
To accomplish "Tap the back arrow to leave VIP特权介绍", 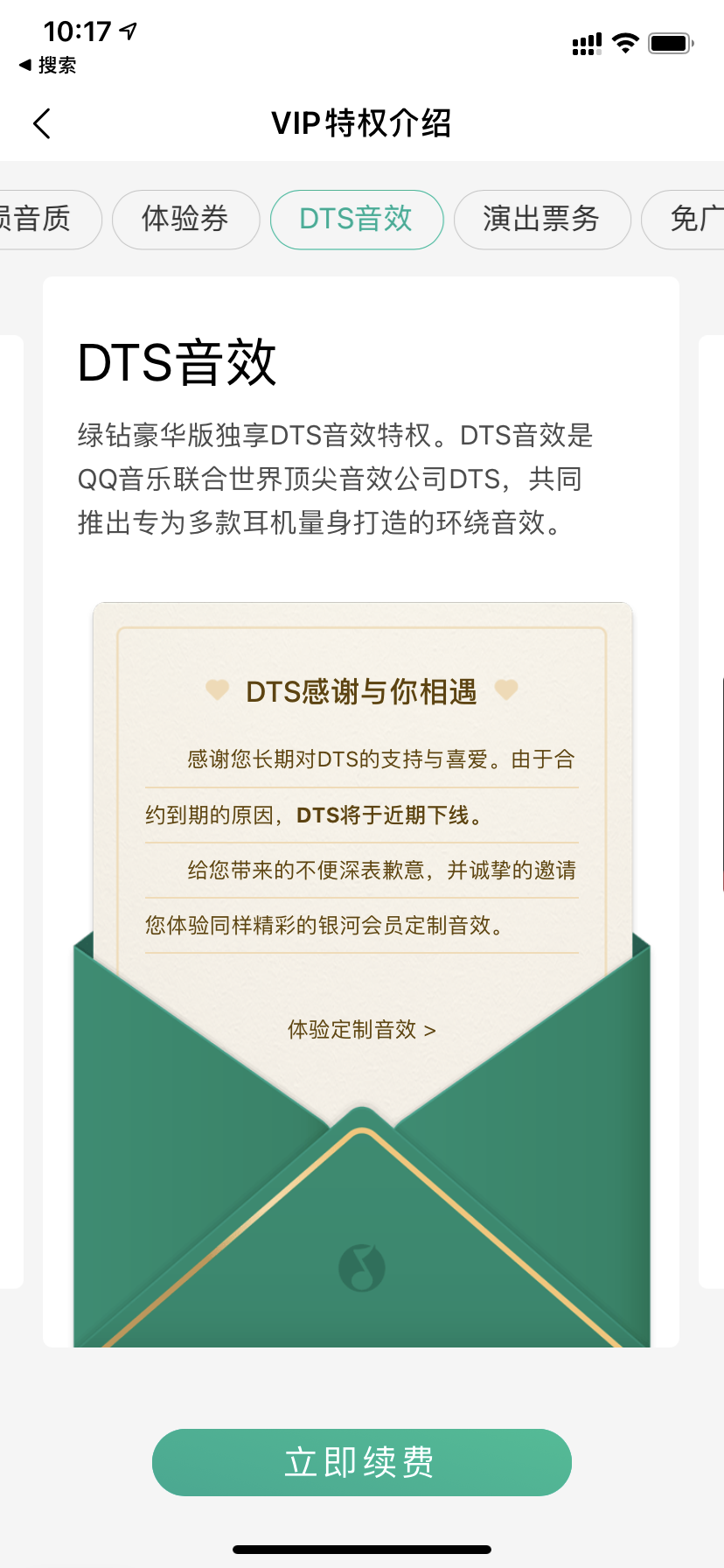I will [42, 123].
